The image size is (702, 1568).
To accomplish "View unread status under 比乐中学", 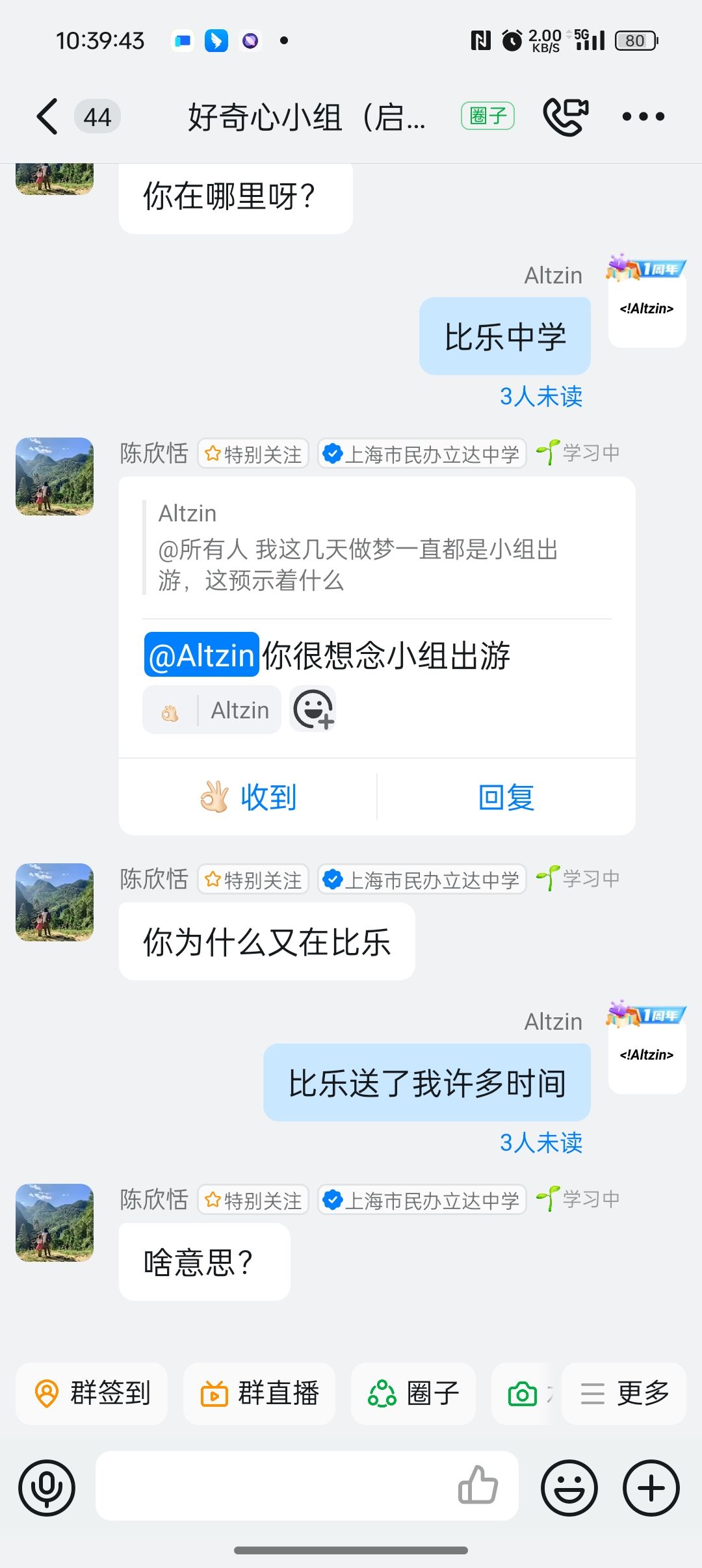I will pyautogui.click(x=541, y=397).
